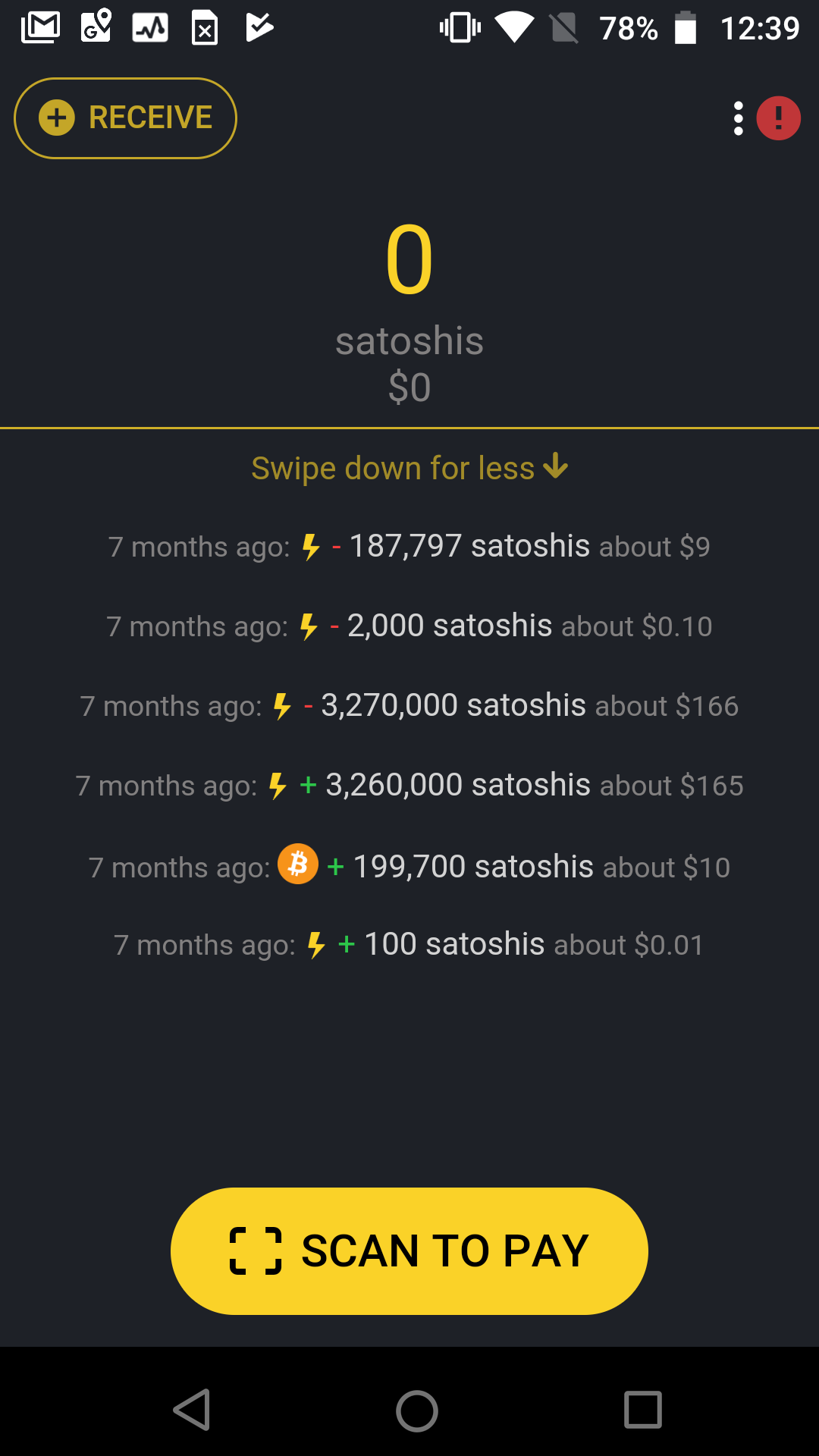819x1456 pixels.
Task: Go to the home screen
Action: (416, 1410)
